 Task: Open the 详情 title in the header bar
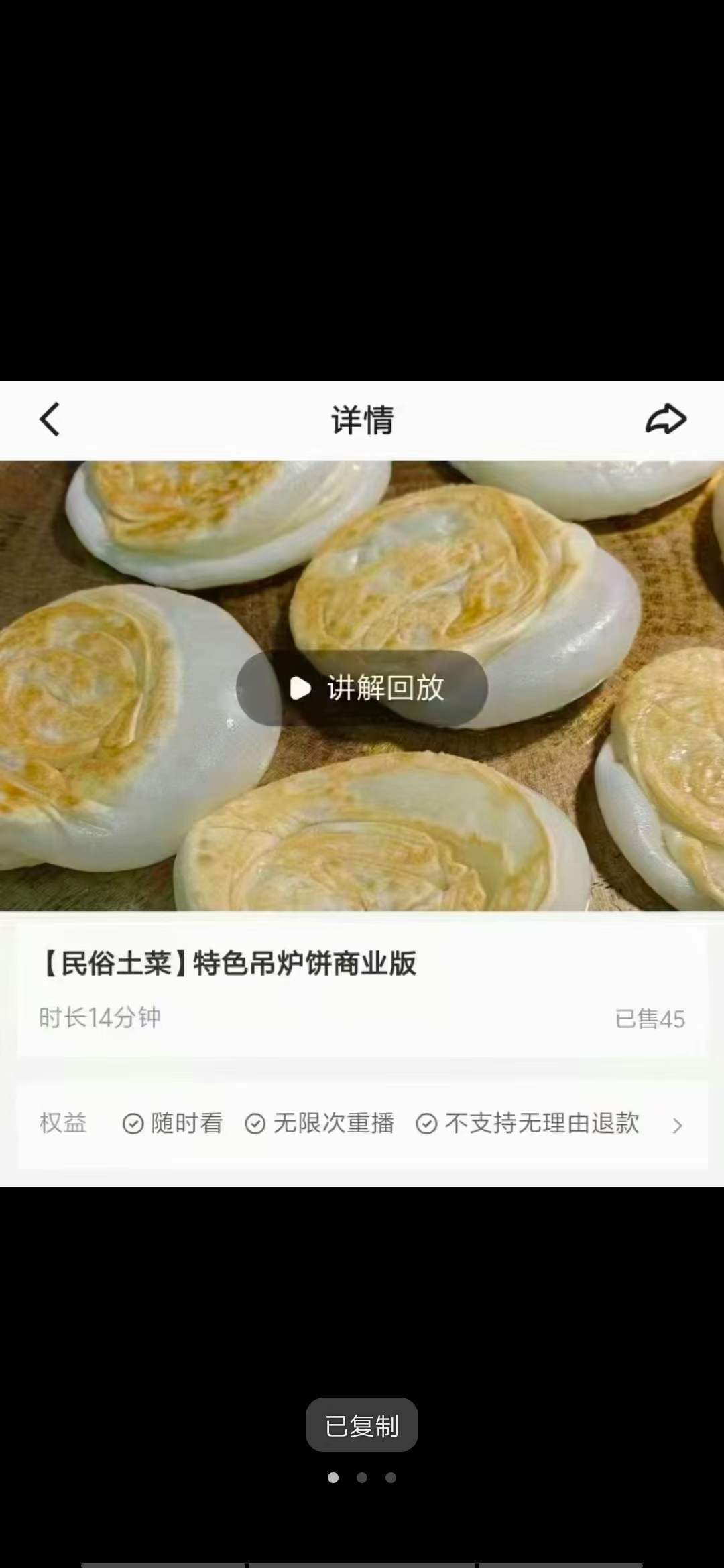pyautogui.click(x=361, y=419)
